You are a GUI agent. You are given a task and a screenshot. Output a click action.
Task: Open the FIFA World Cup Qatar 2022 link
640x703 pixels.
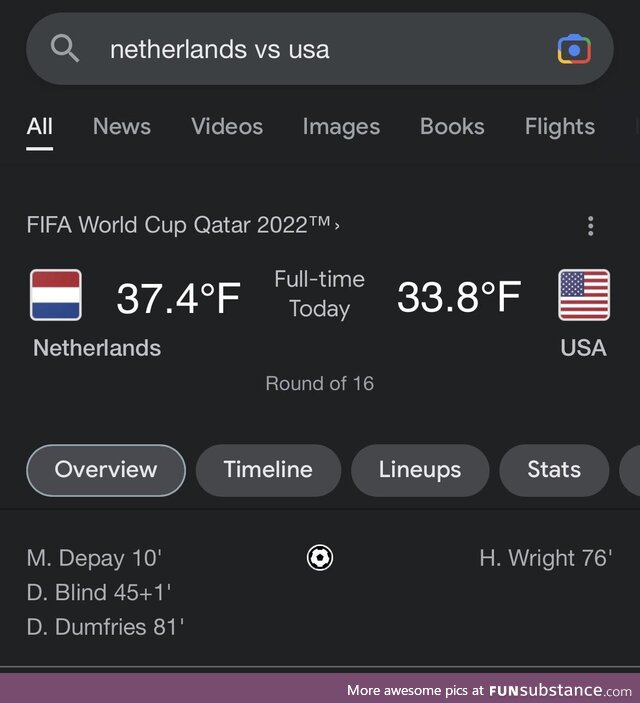coord(183,225)
